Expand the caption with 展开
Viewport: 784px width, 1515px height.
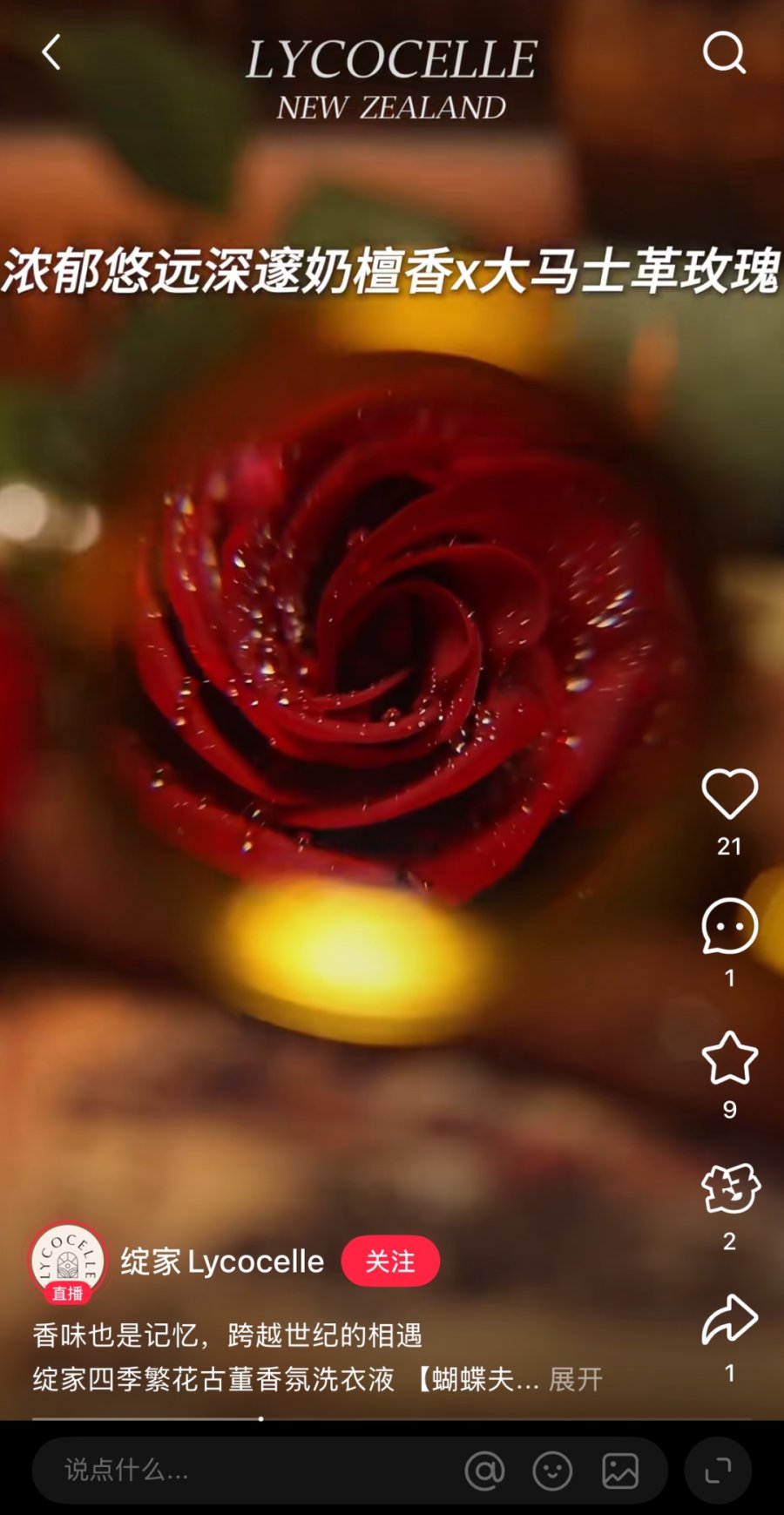coord(576,1379)
